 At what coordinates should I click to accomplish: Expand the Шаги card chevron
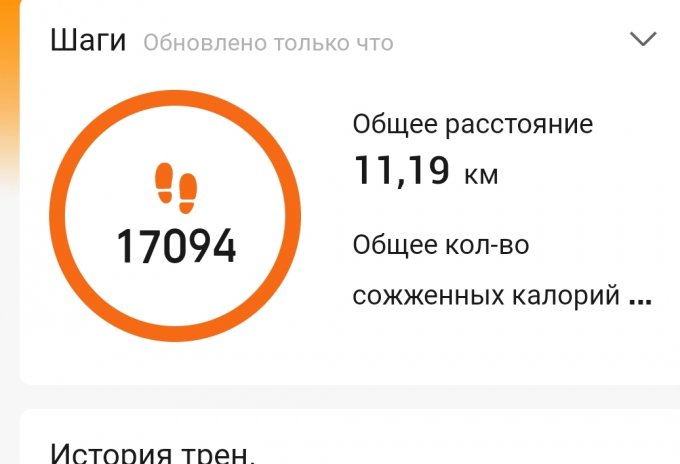coord(642,40)
